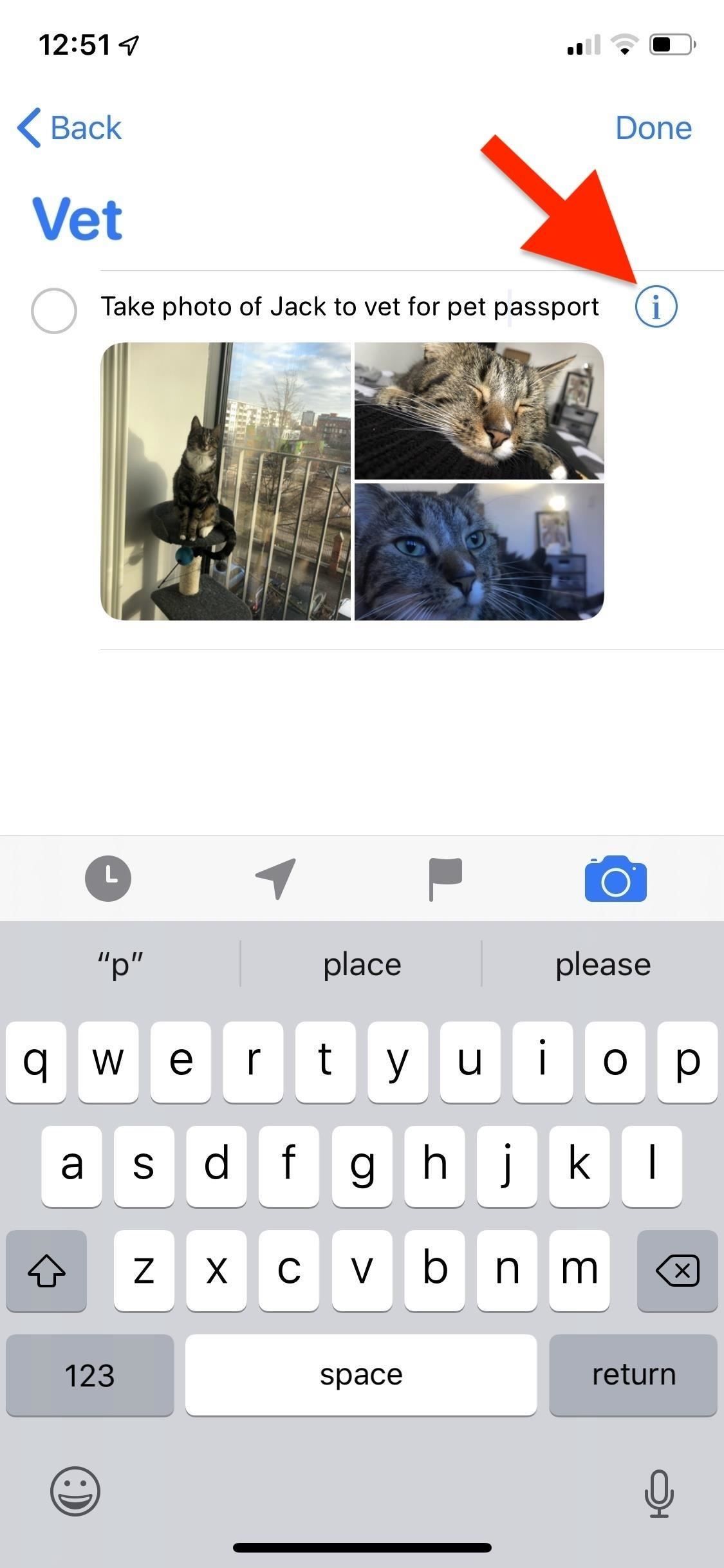Start dictation with the microphone

658,1493
